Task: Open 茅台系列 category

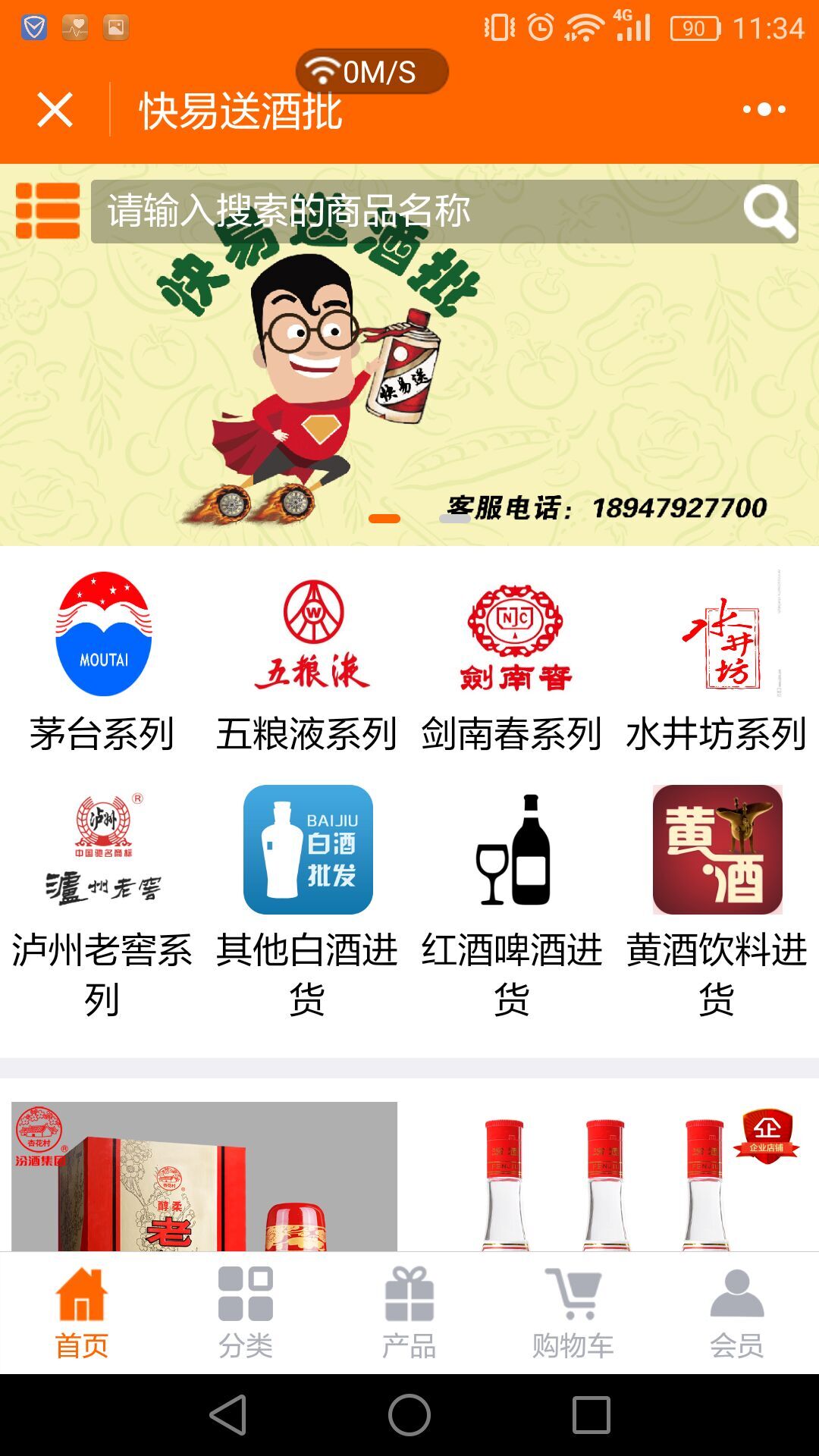Action: (103, 661)
